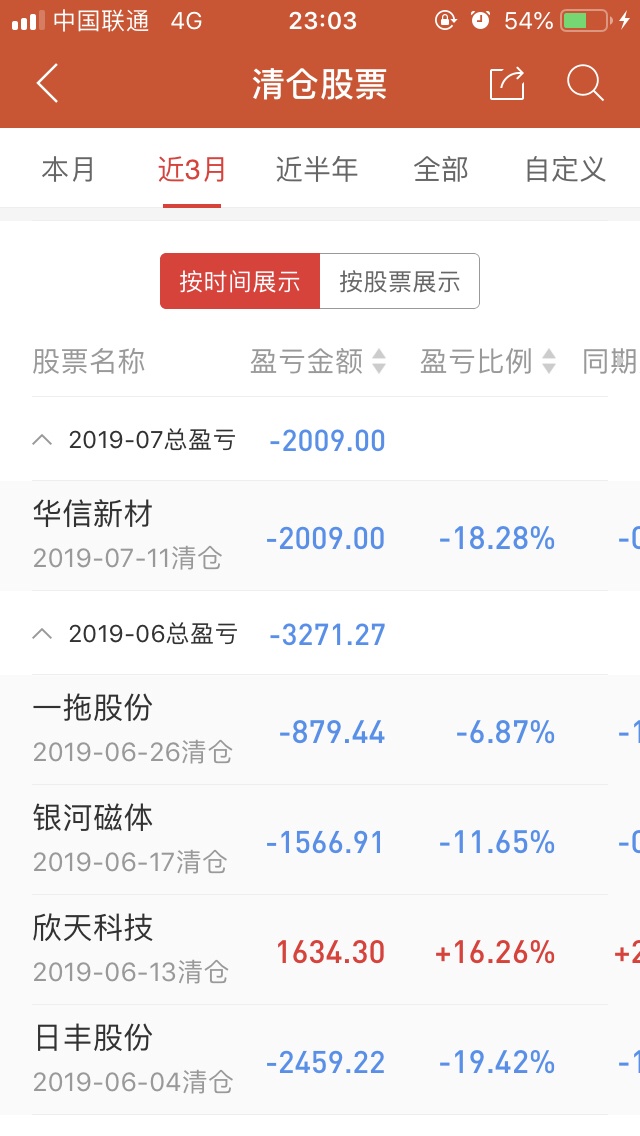Select 按时间展示 view

240,281
